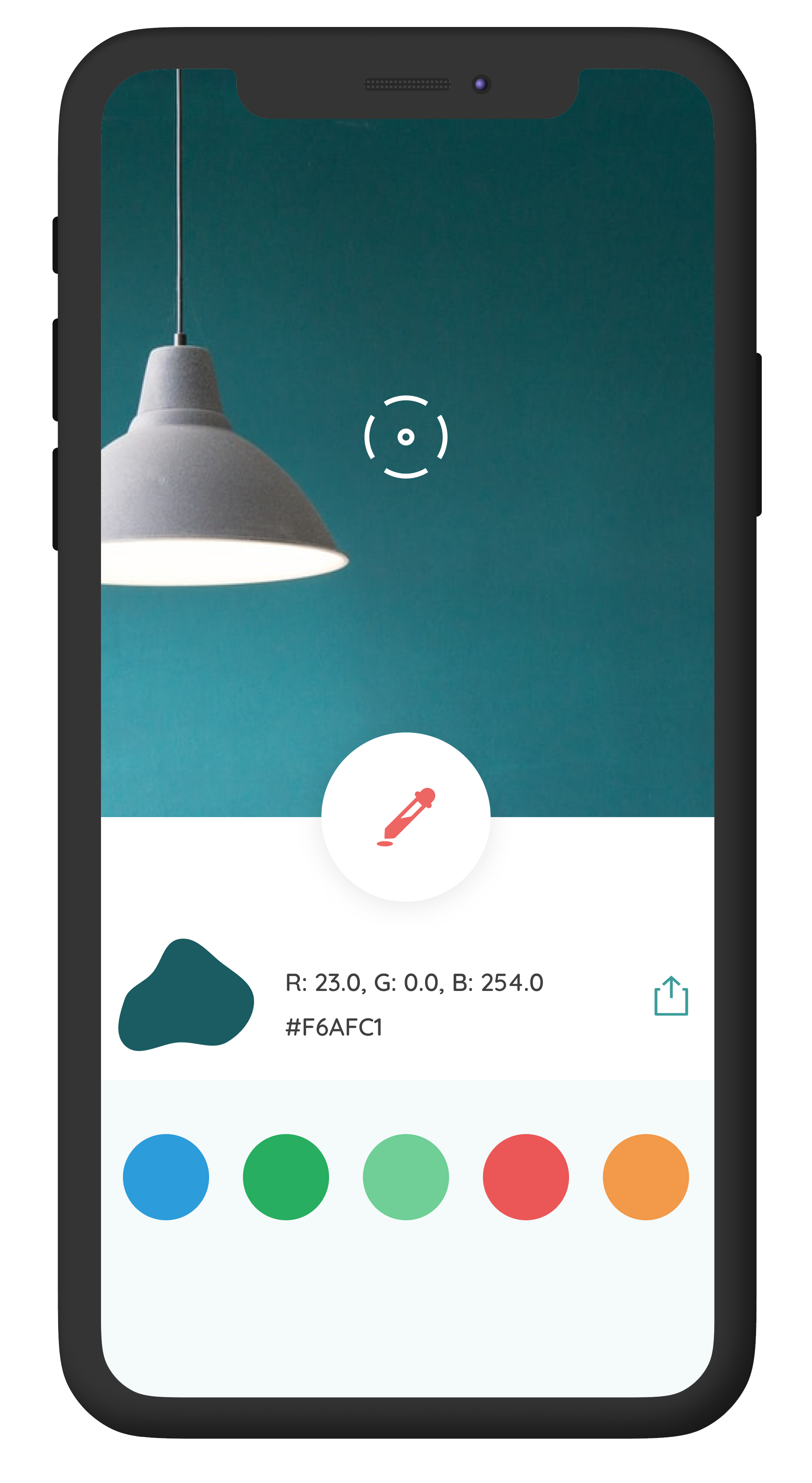812x1483 pixels.
Task: Choose the dark green swatch
Action: tap(285, 1177)
